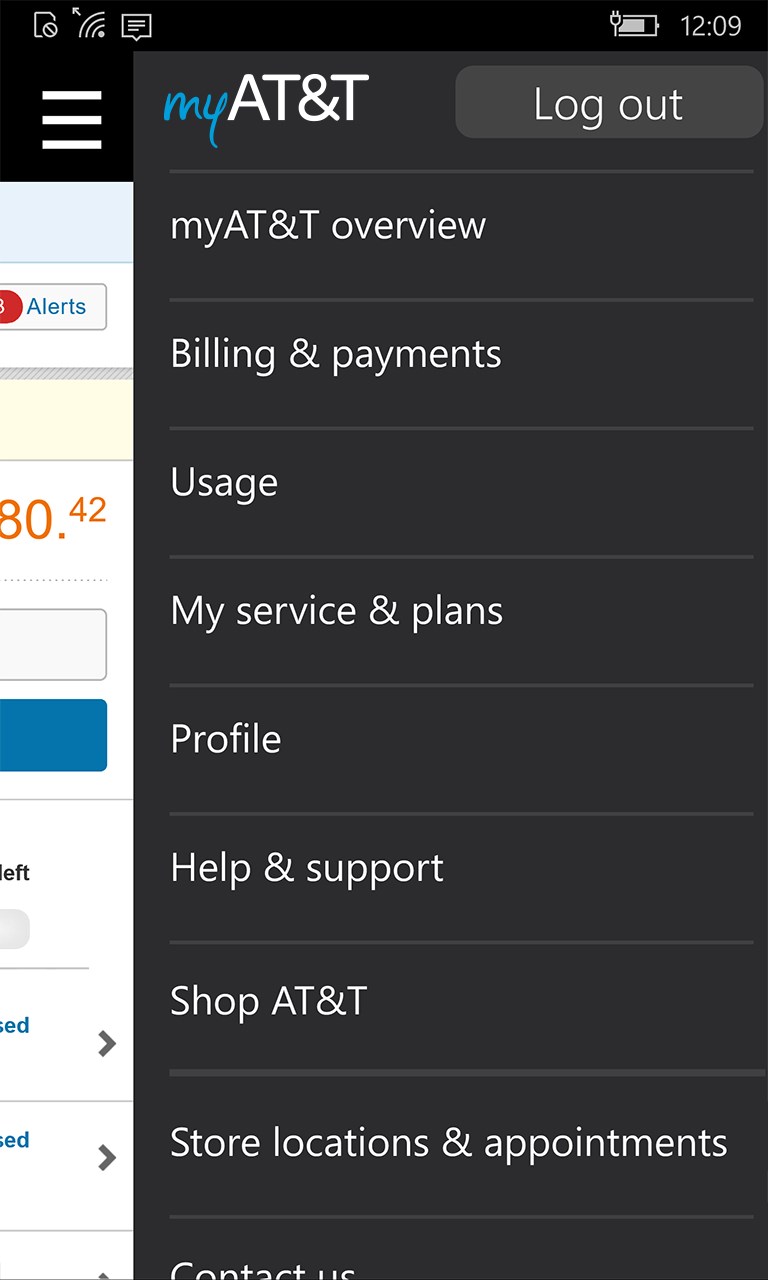The width and height of the screenshot is (768, 1280).
Task: Log out of myAT&T
Action: pos(608,103)
